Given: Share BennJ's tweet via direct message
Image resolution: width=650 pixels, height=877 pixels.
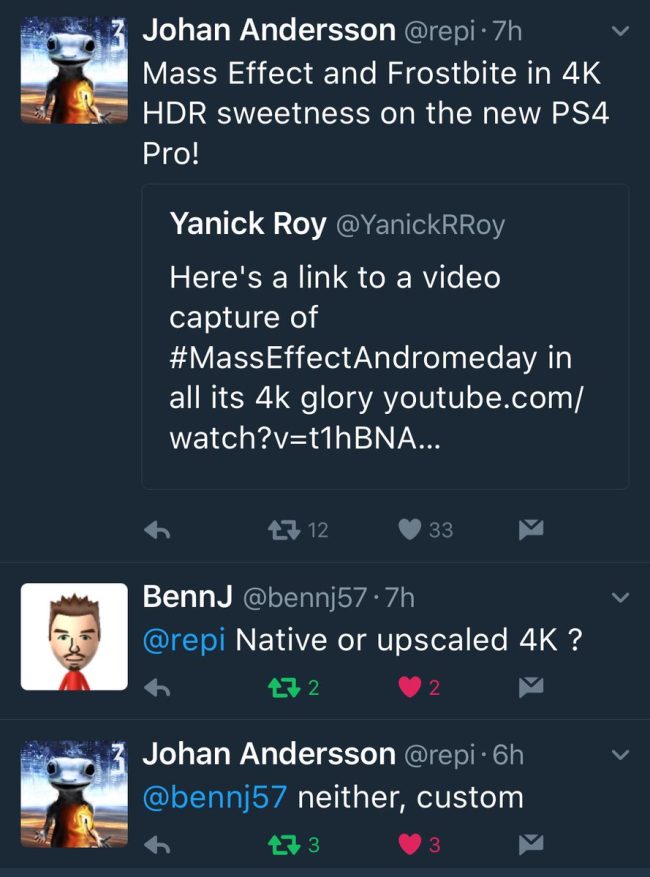Looking at the screenshot, I should pyautogui.click(x=531, y=687).
